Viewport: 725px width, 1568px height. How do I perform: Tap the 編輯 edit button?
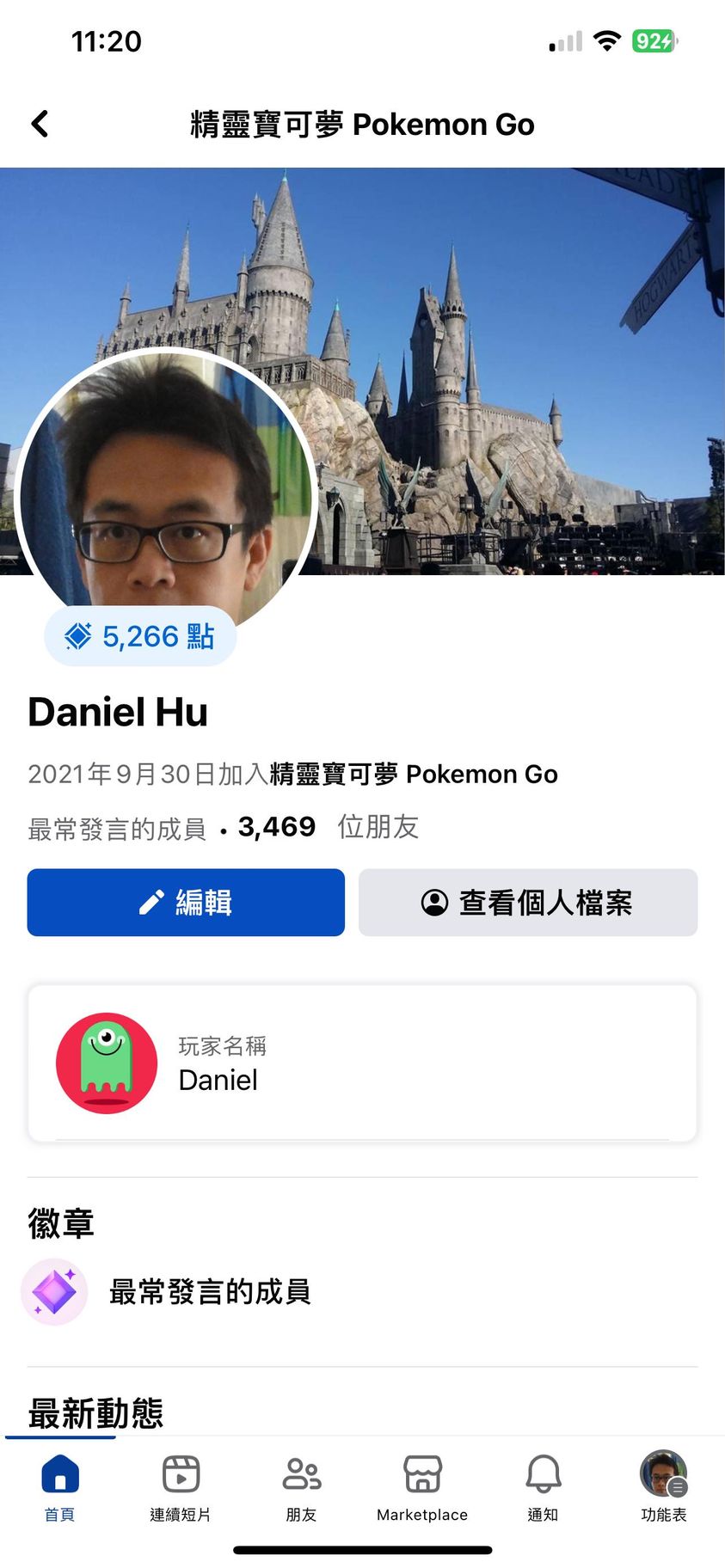186,903
